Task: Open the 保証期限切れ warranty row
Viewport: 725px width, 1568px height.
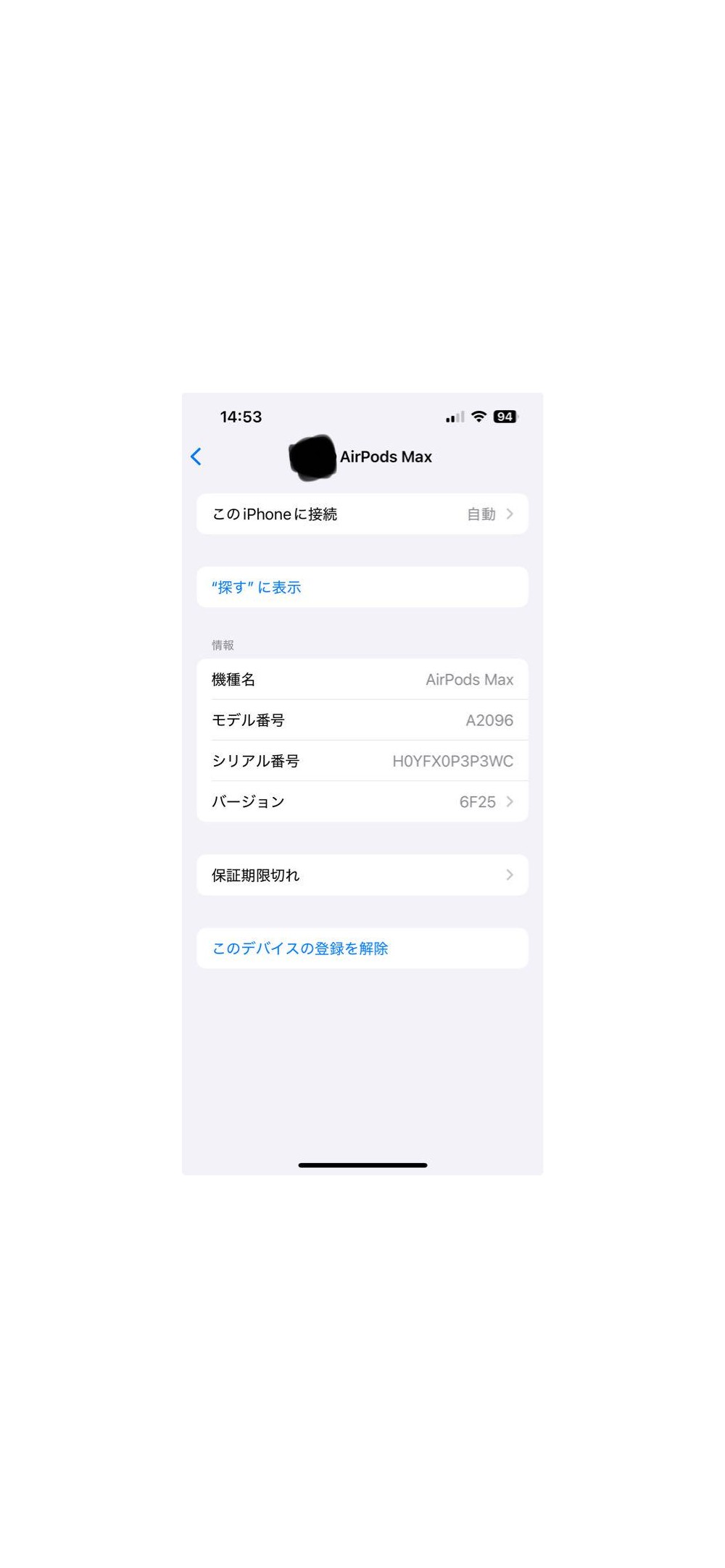Action: (362, 875)
